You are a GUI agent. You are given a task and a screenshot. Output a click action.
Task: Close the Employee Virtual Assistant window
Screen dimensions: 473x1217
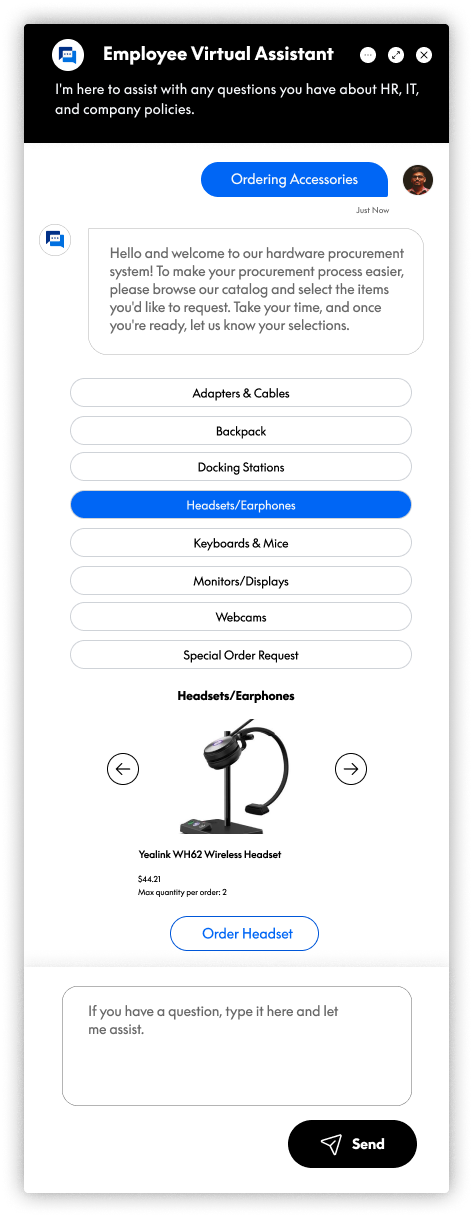point(424,55)
